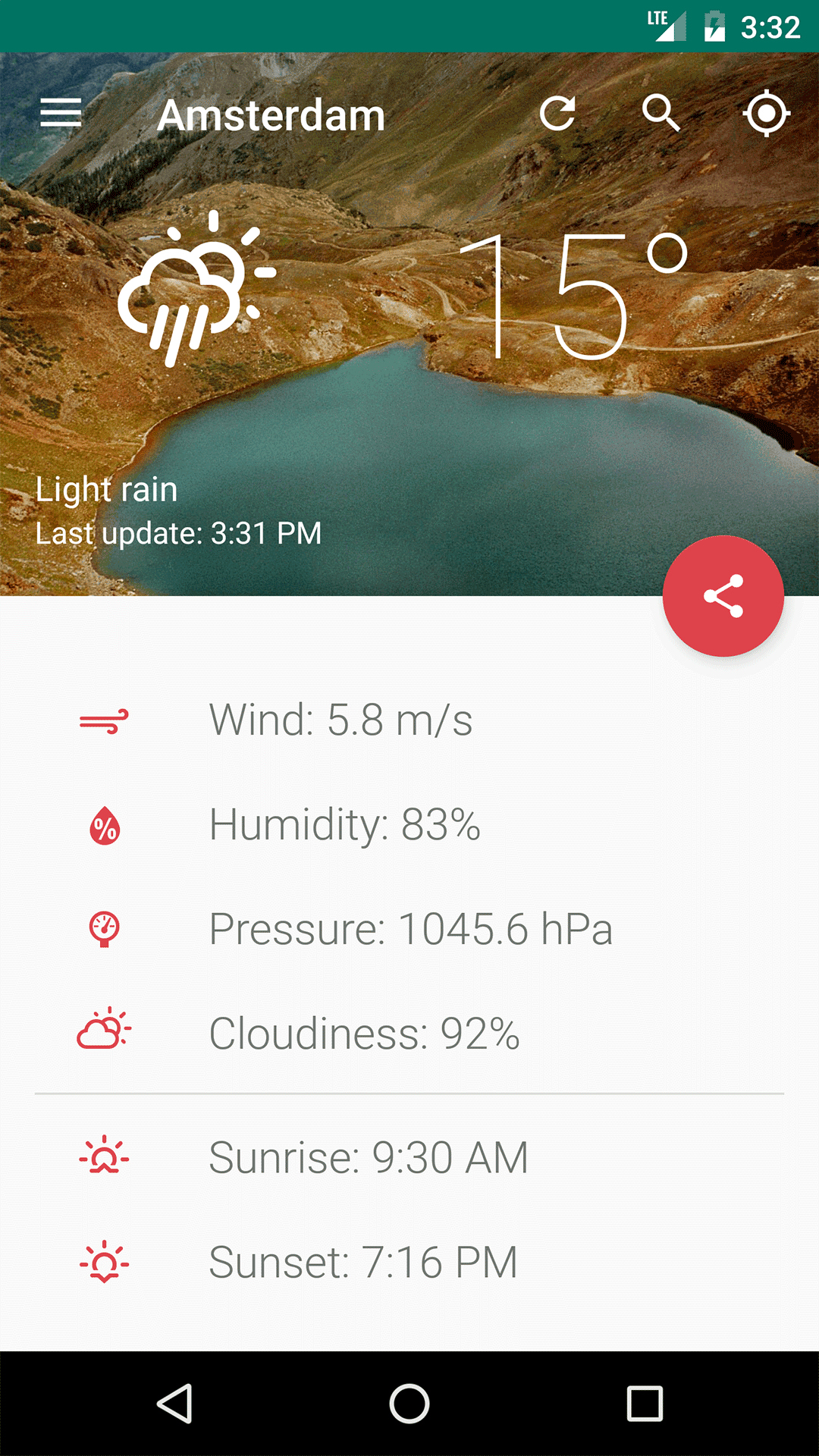Select the Light rain condition text
The height and width of the screenshot is (1456, 819).
[x=107, y=489]
